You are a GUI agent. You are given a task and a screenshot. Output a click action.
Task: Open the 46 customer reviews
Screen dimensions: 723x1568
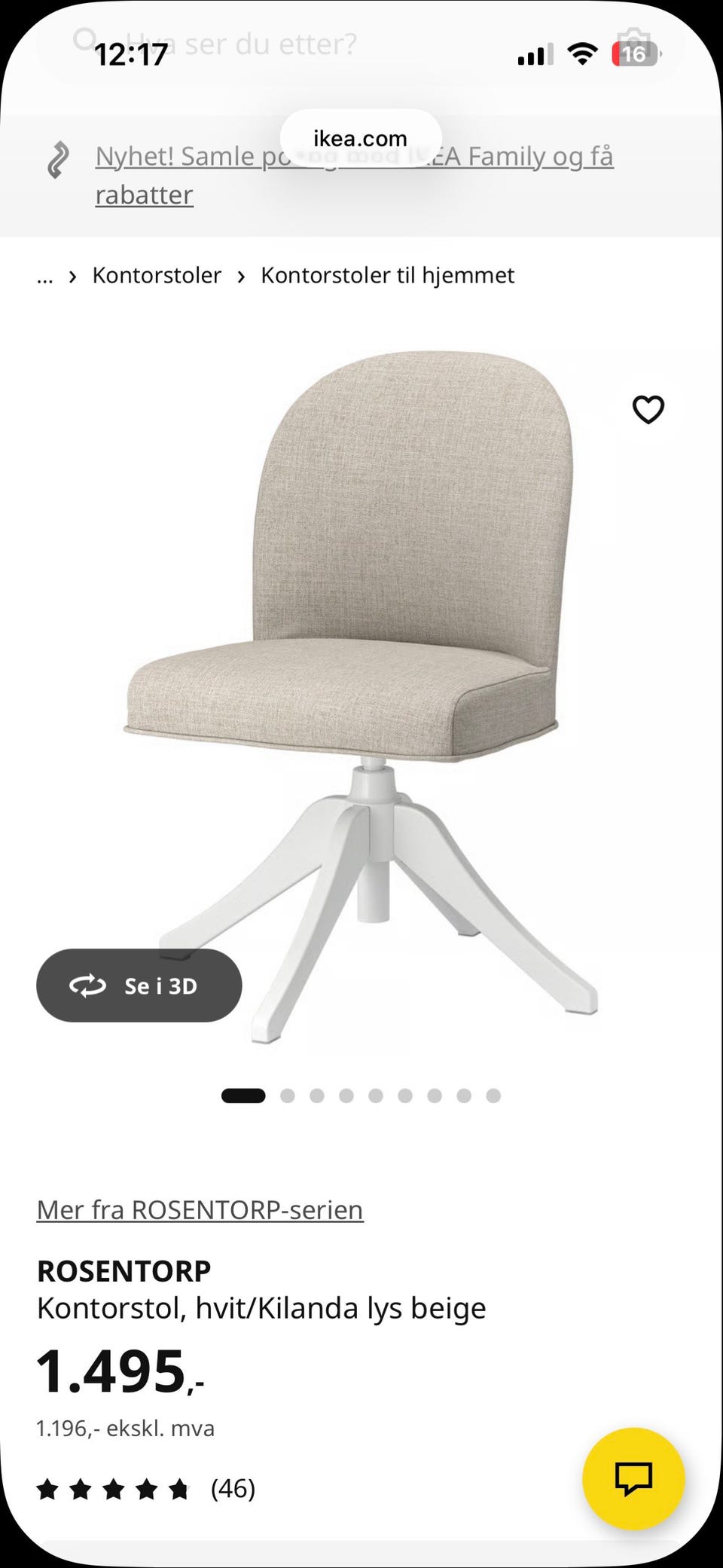click(x=233, y=1488)
